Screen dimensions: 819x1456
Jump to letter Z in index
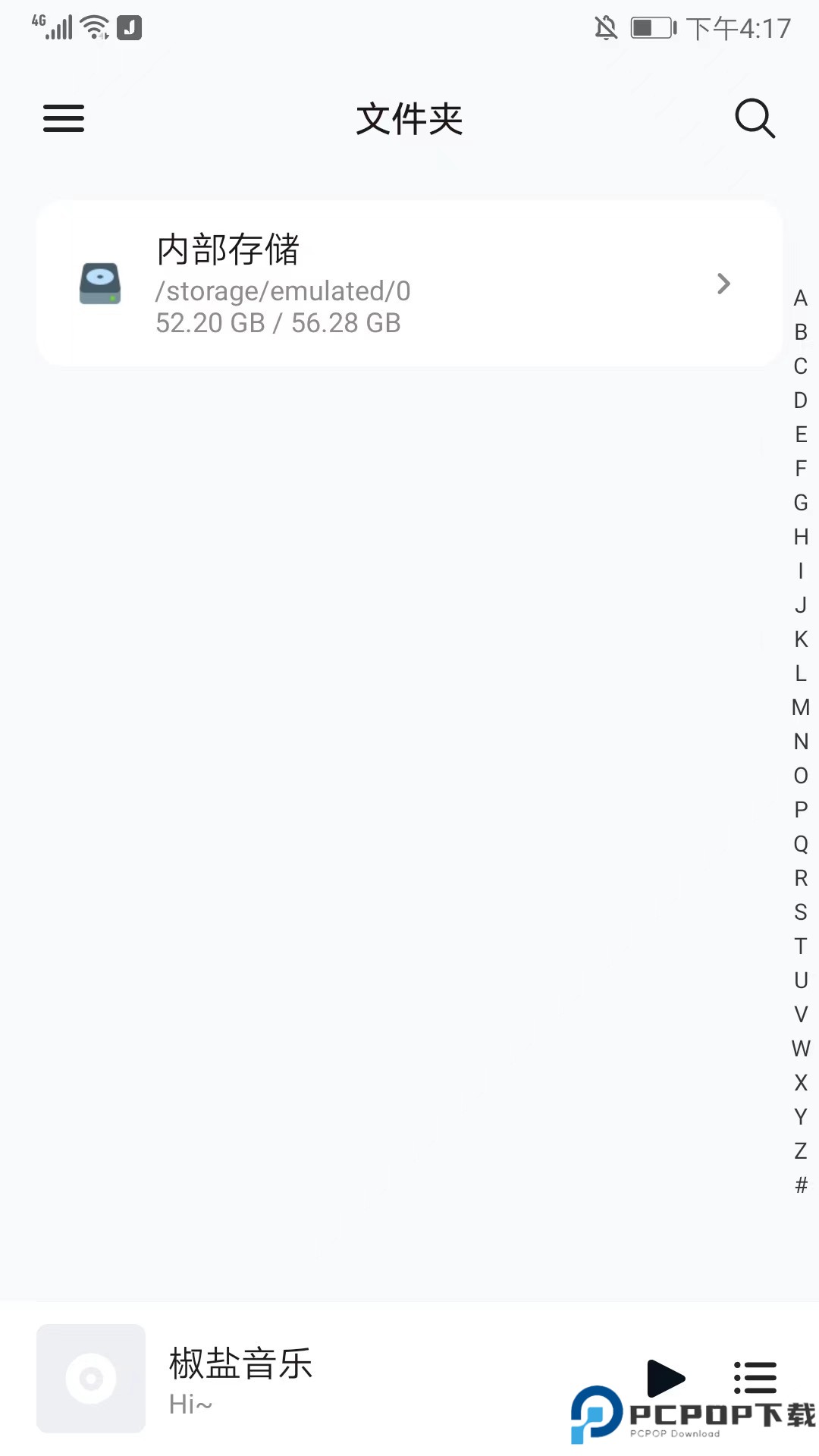click(x=801, y=1151)
